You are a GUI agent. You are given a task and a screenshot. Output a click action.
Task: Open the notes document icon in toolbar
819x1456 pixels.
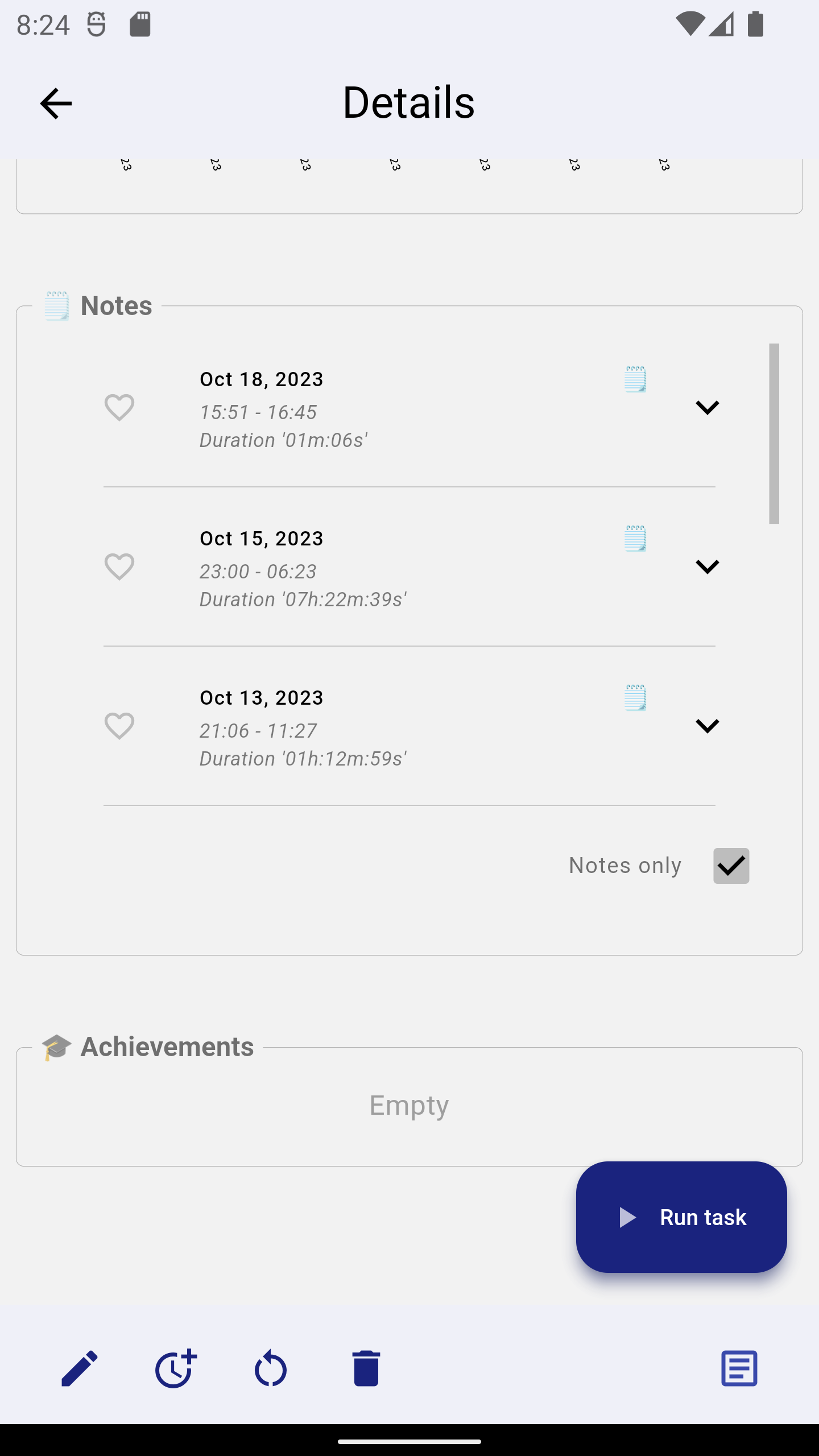739,1368
